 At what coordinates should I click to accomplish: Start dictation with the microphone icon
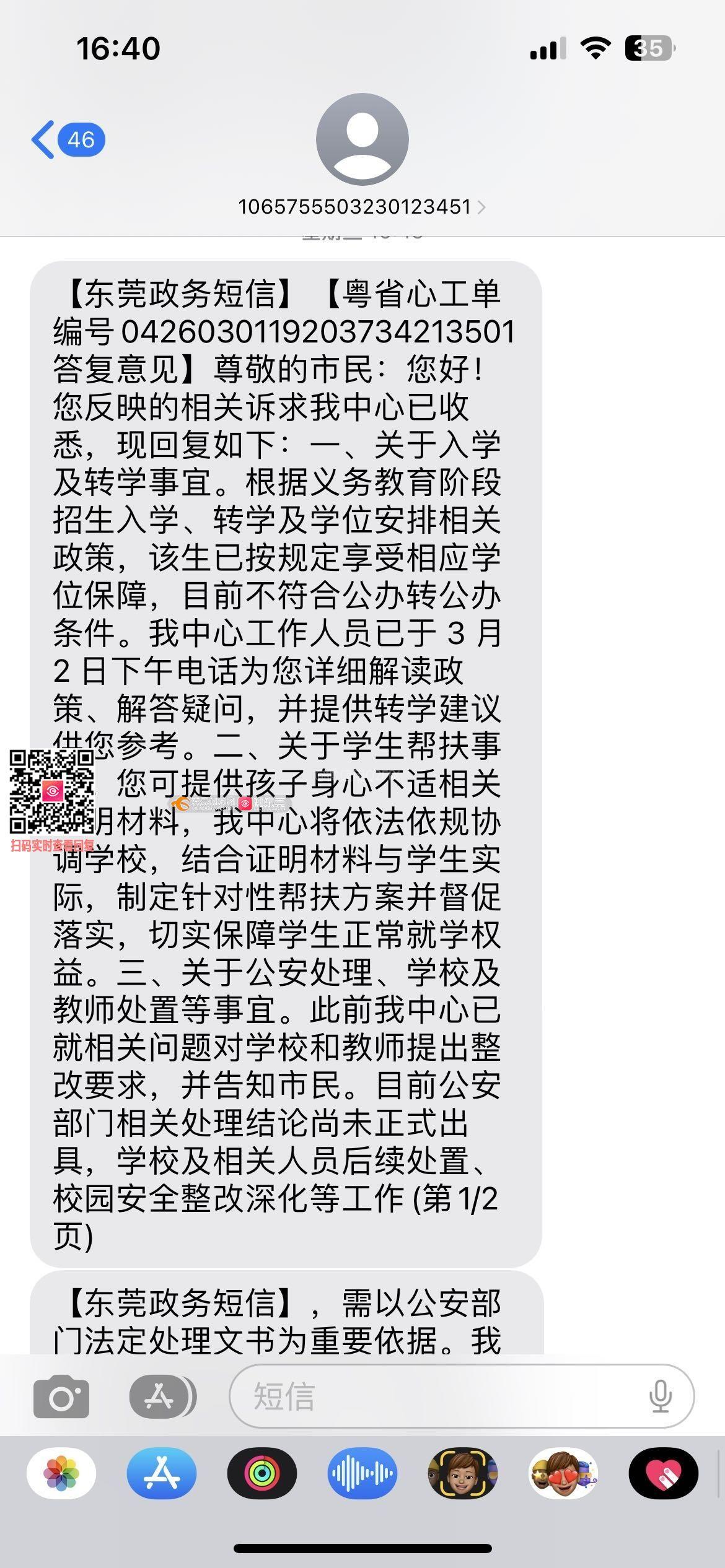[x=660, y=1396]
